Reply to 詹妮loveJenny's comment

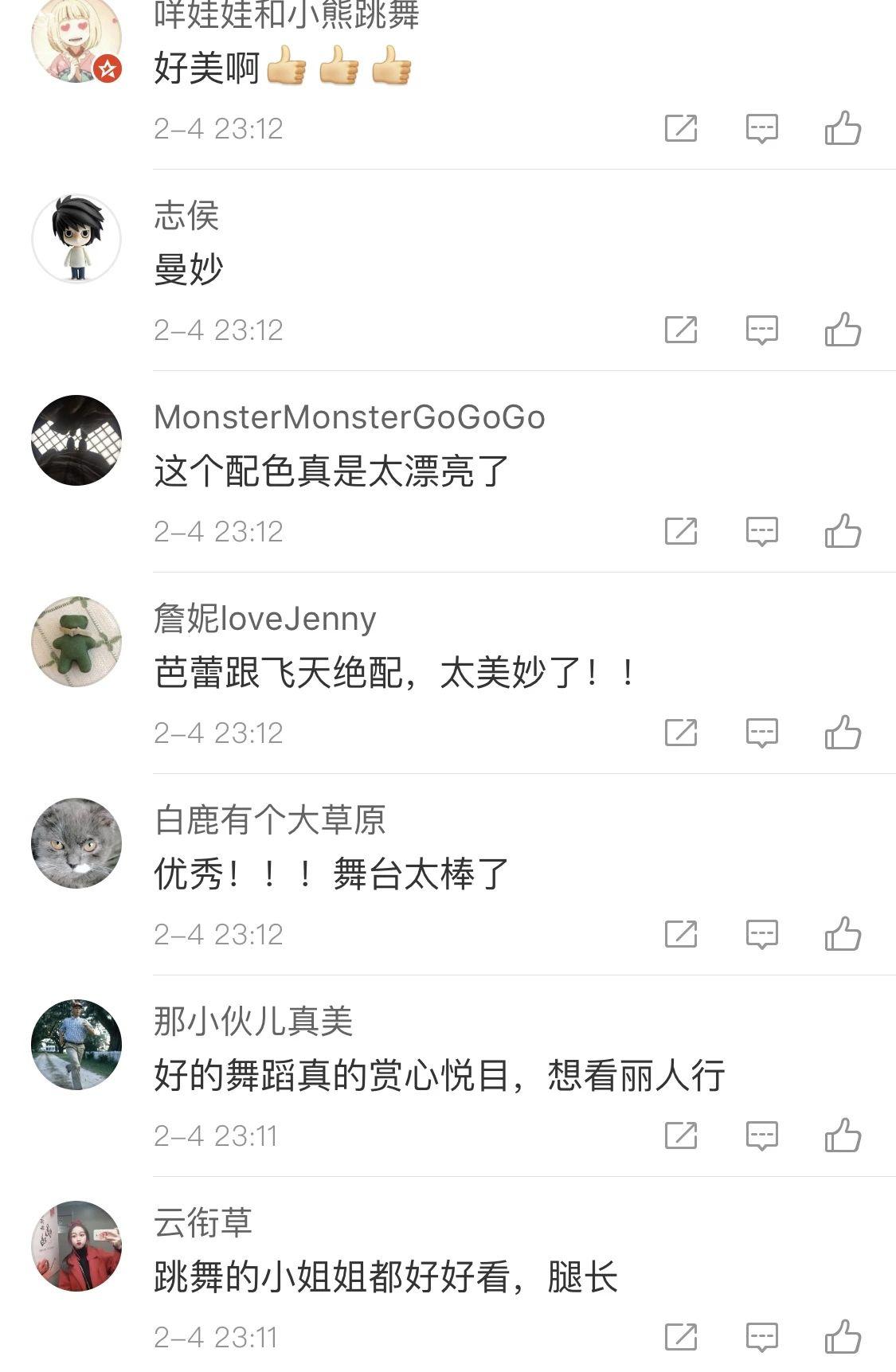click(761, 732)
